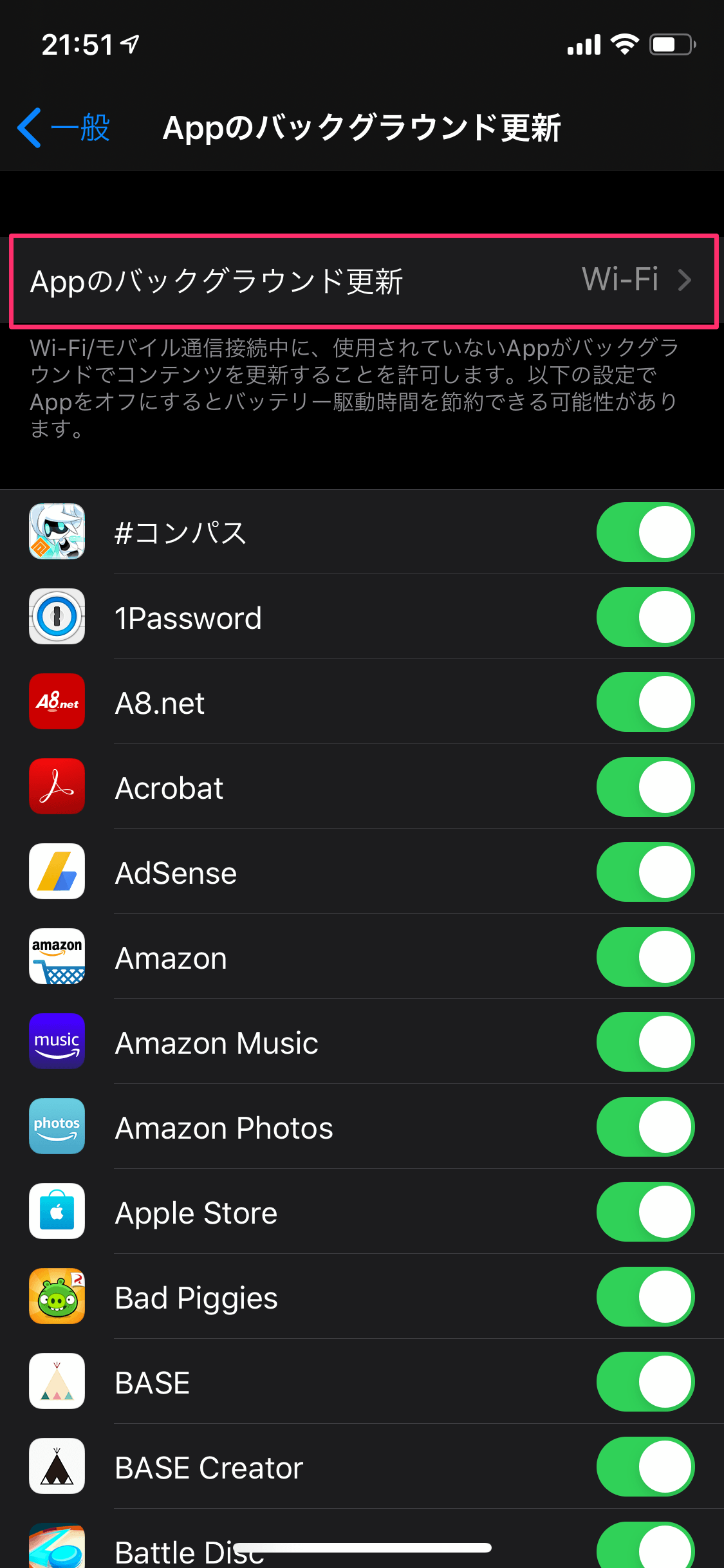Tap the Amazon Music app icon
The width and height of the screenshot is (724, 1568).
[57, 1041]
